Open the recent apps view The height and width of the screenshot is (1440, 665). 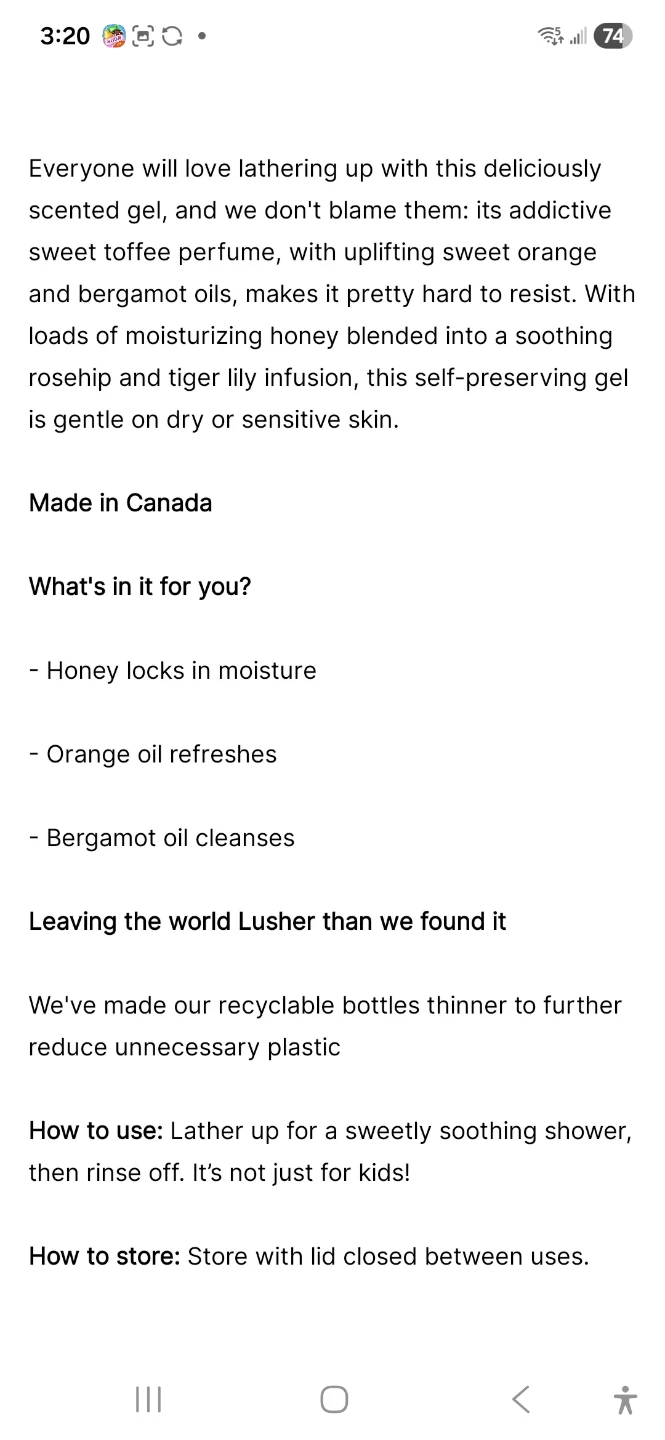148,1399
